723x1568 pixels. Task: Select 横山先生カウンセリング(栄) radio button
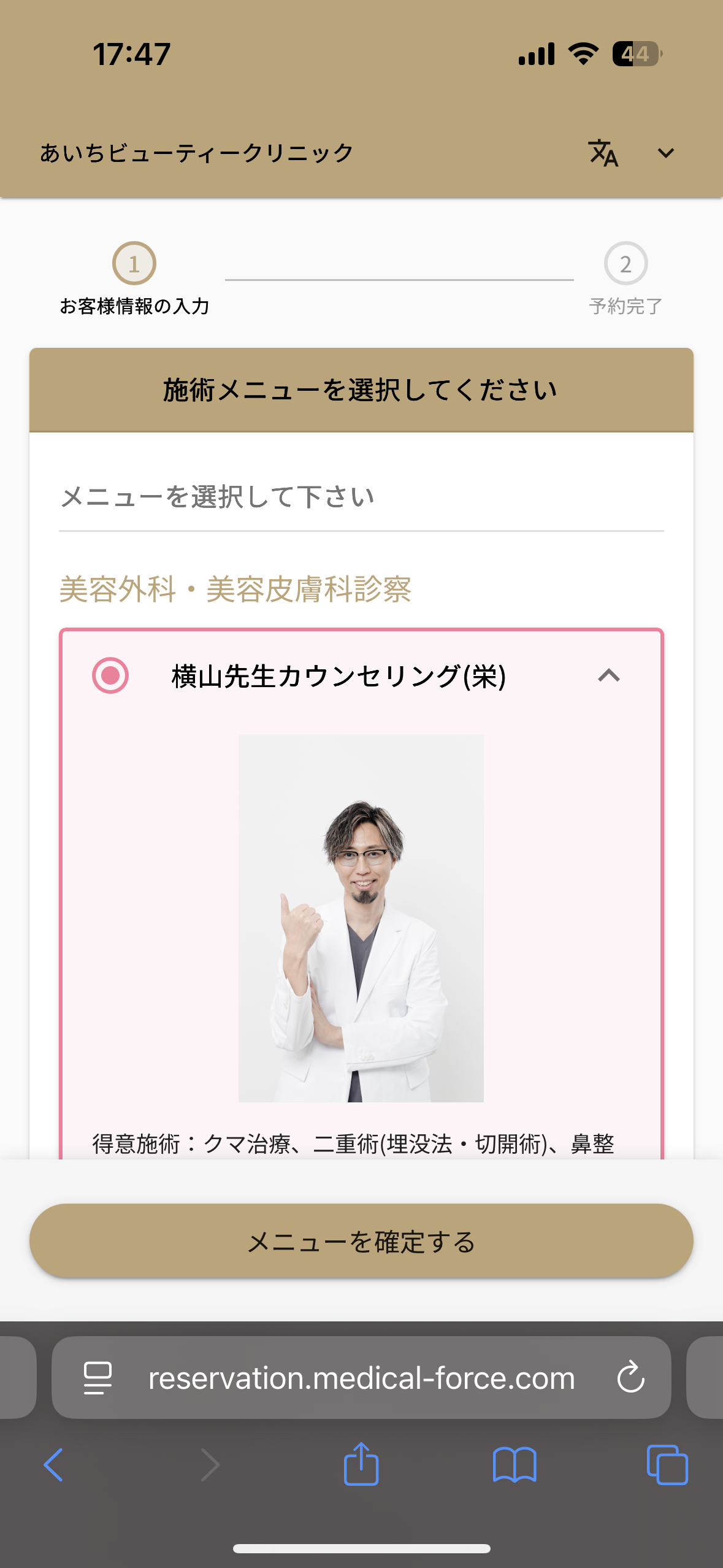tap(110, 675)
